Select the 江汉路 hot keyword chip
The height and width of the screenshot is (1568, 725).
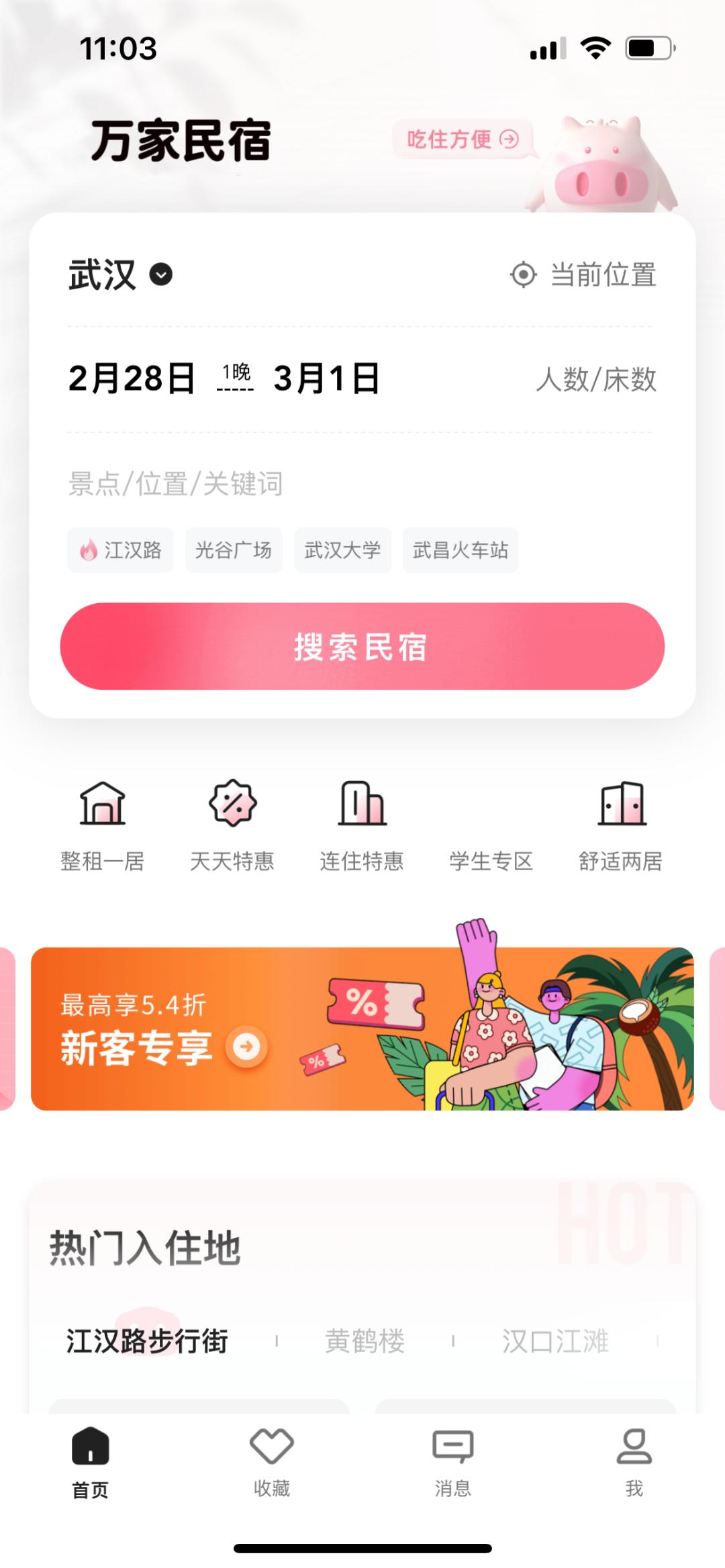tap(121, 550)
